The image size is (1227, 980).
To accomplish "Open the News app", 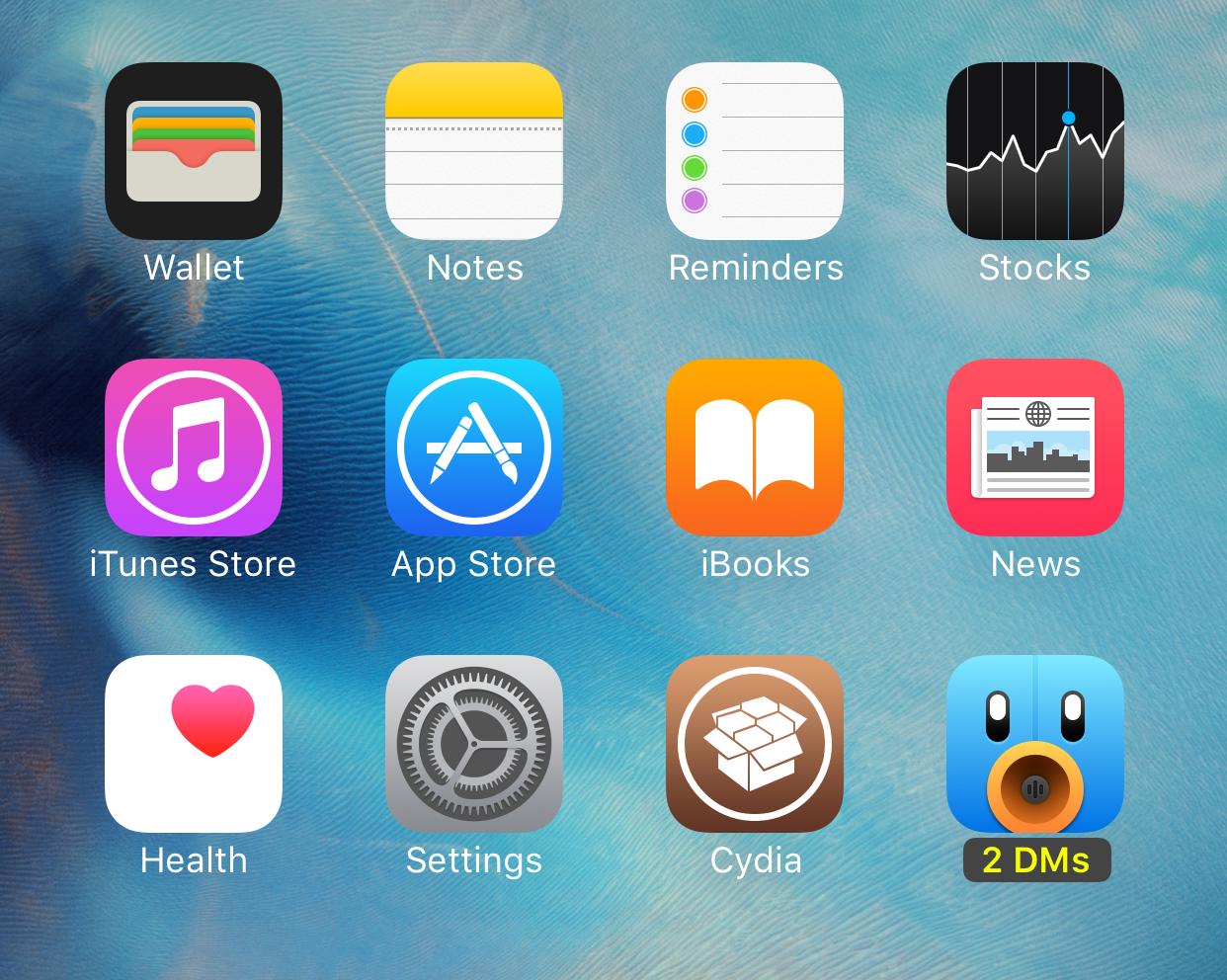I will point(1035,448).
